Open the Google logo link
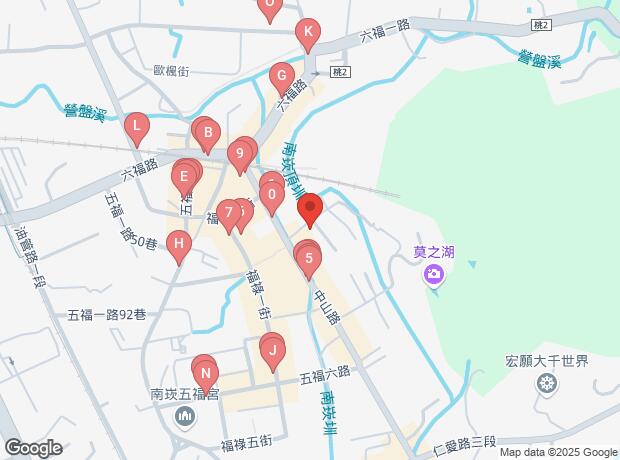 (32, 448)
